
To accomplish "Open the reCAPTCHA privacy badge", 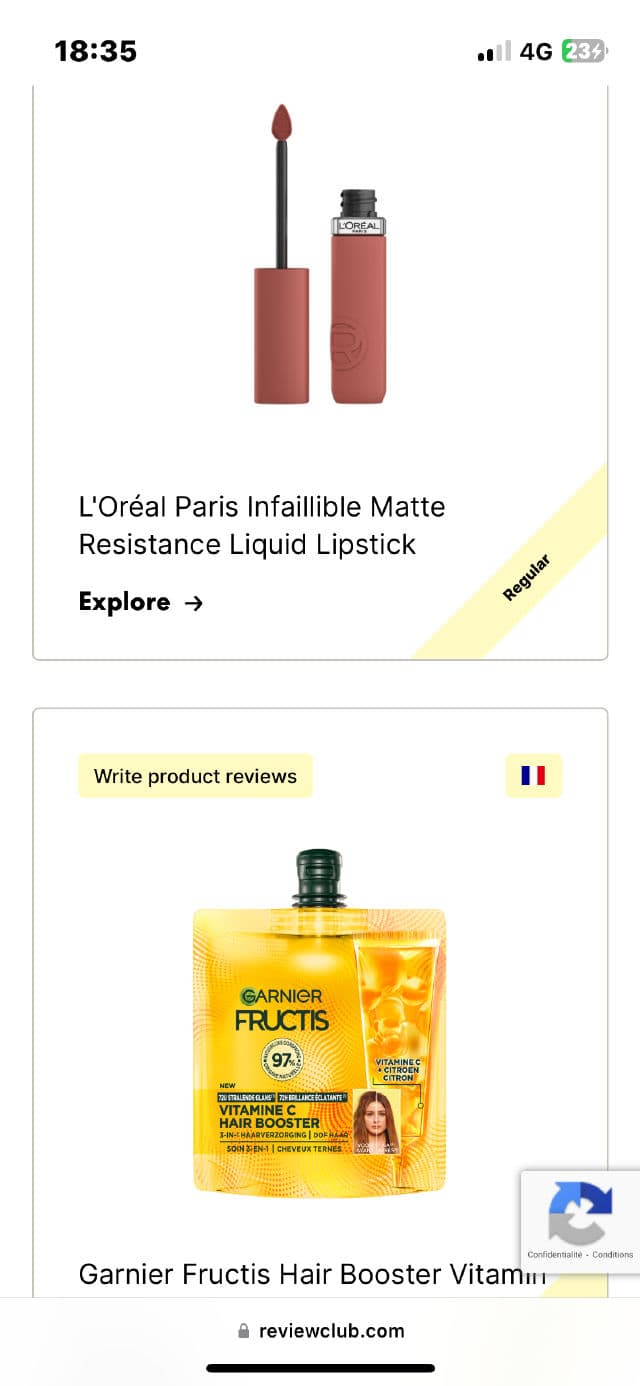I will pos(580,1221).
